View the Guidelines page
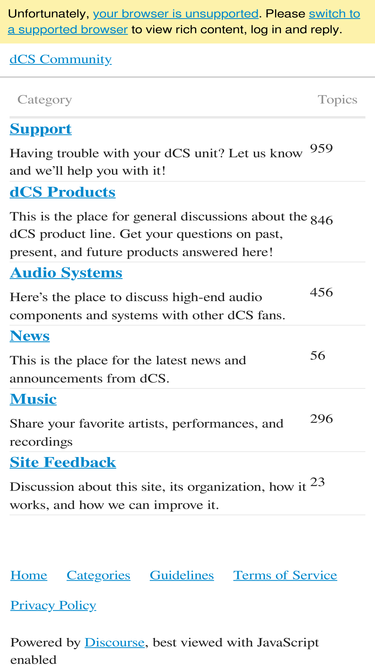The width and height of the screenshot is (375, 667). tap(182, 575)
